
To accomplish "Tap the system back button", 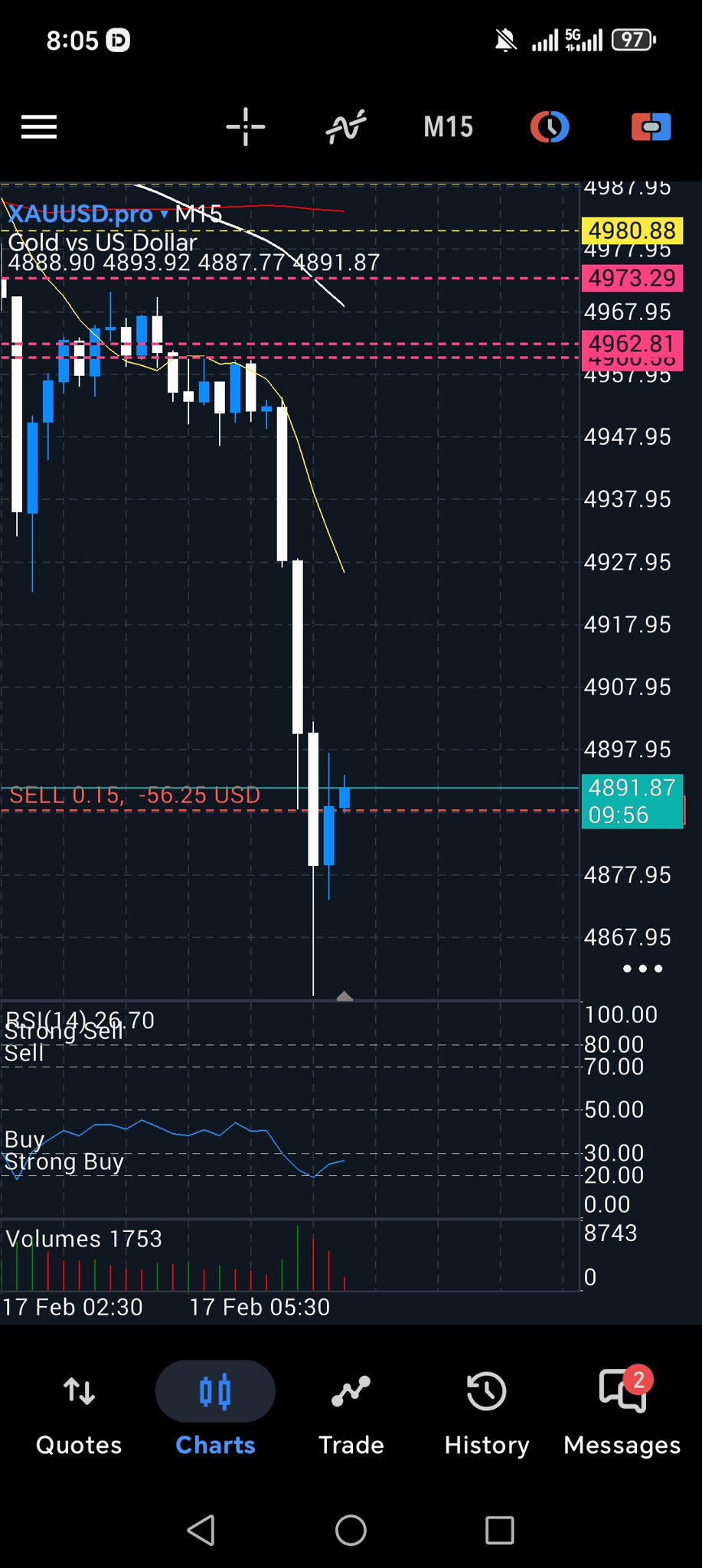I will click(x=201, y=1530).
